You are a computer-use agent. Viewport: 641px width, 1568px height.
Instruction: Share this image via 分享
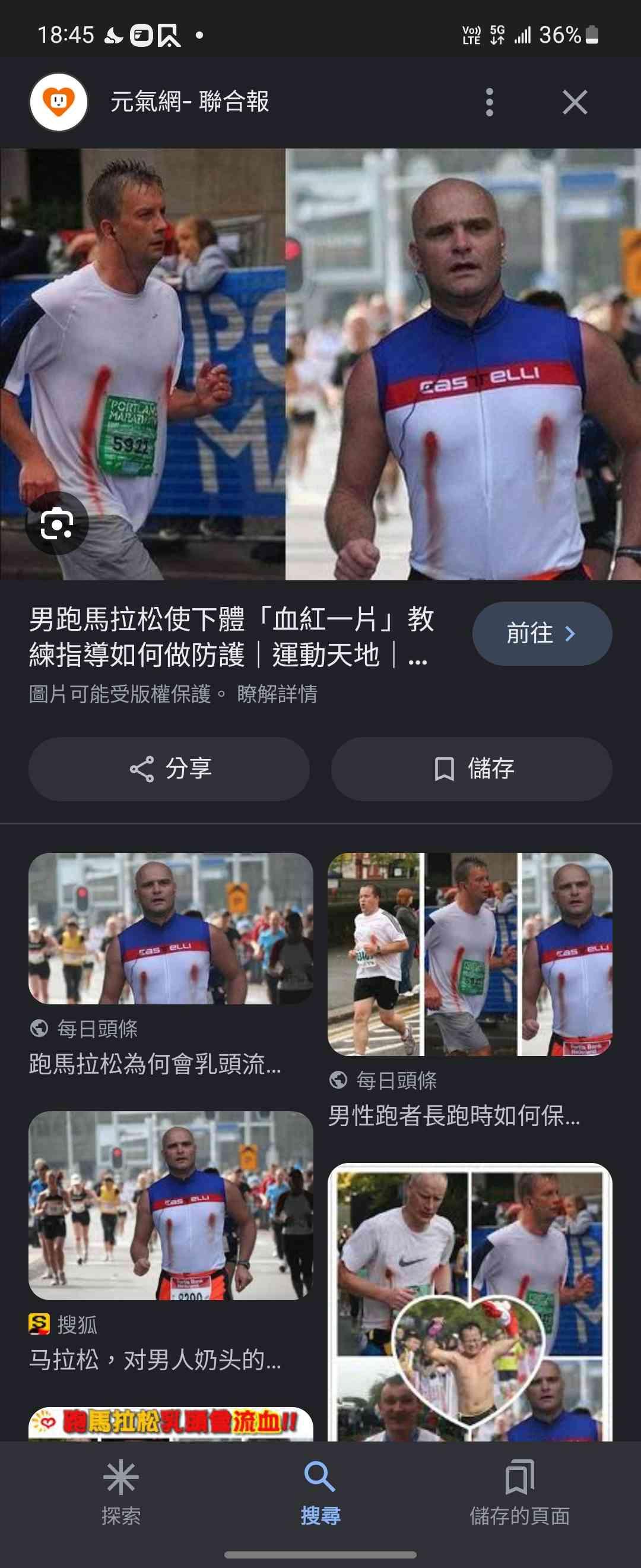pyautogui.click(x=169, y=769)
